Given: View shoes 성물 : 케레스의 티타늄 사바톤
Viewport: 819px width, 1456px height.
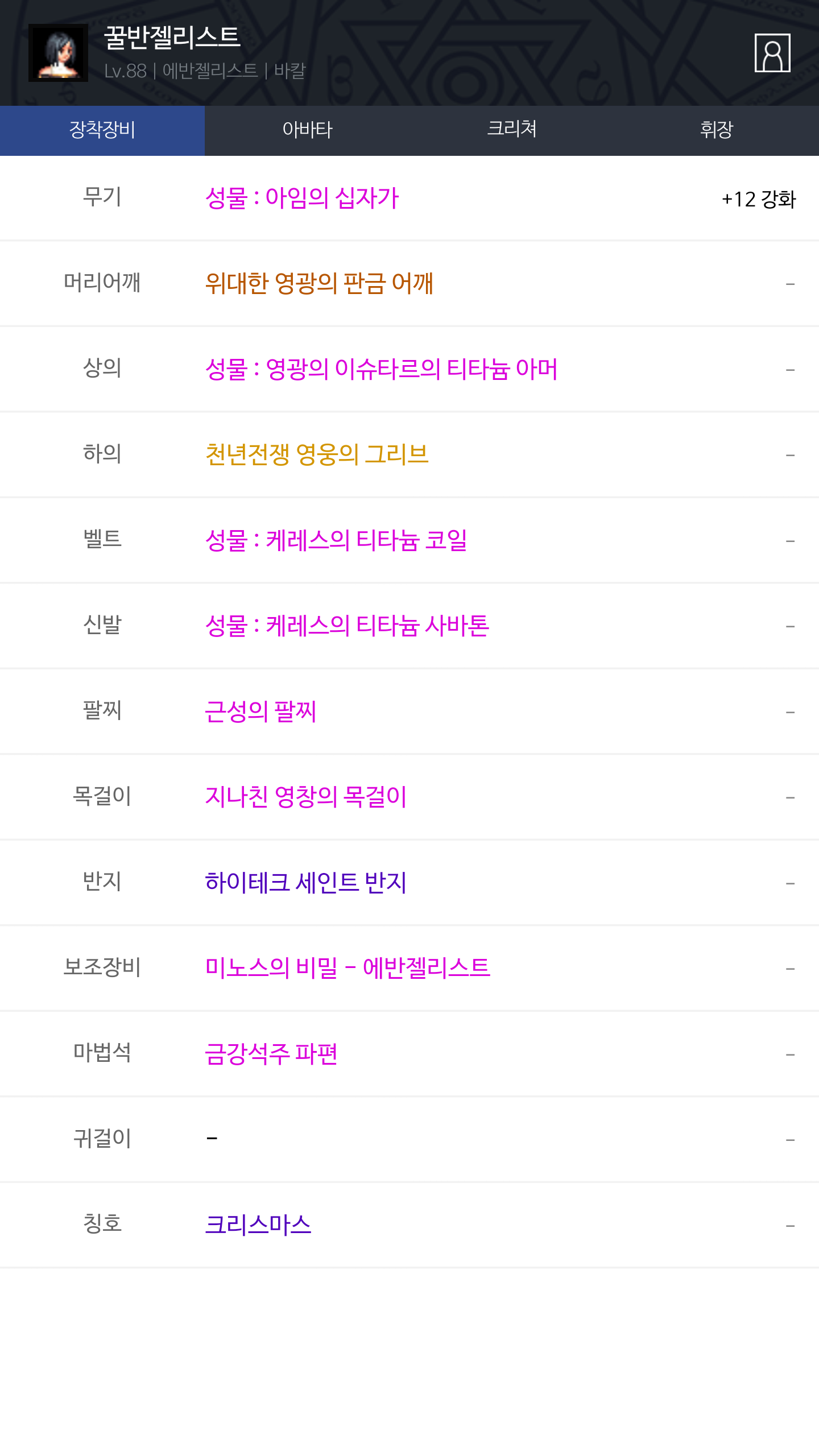Looking at the screenshot, I should coord(347,626).
